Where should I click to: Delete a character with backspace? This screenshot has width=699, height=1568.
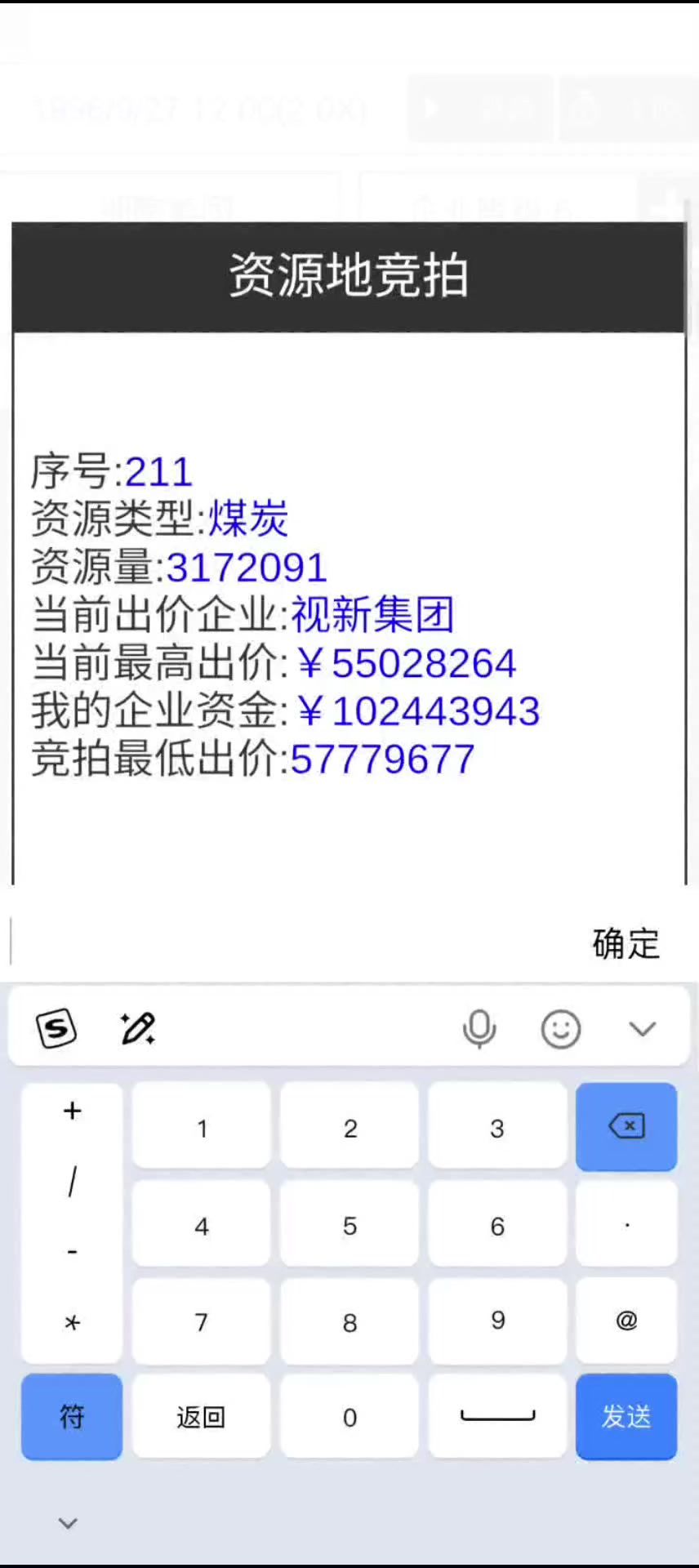(x=626, y=1127)
